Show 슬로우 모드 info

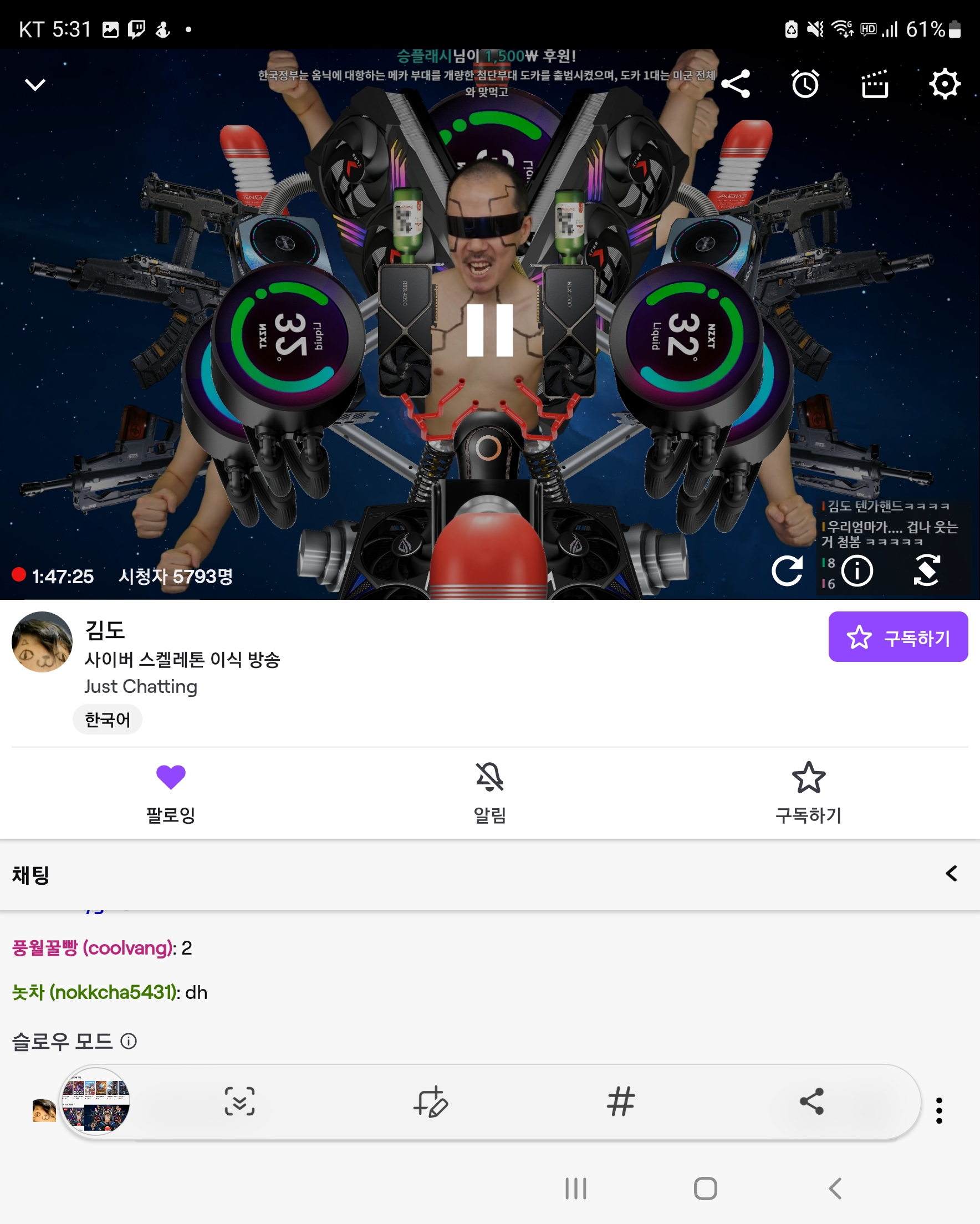(x=129, y=1041)
